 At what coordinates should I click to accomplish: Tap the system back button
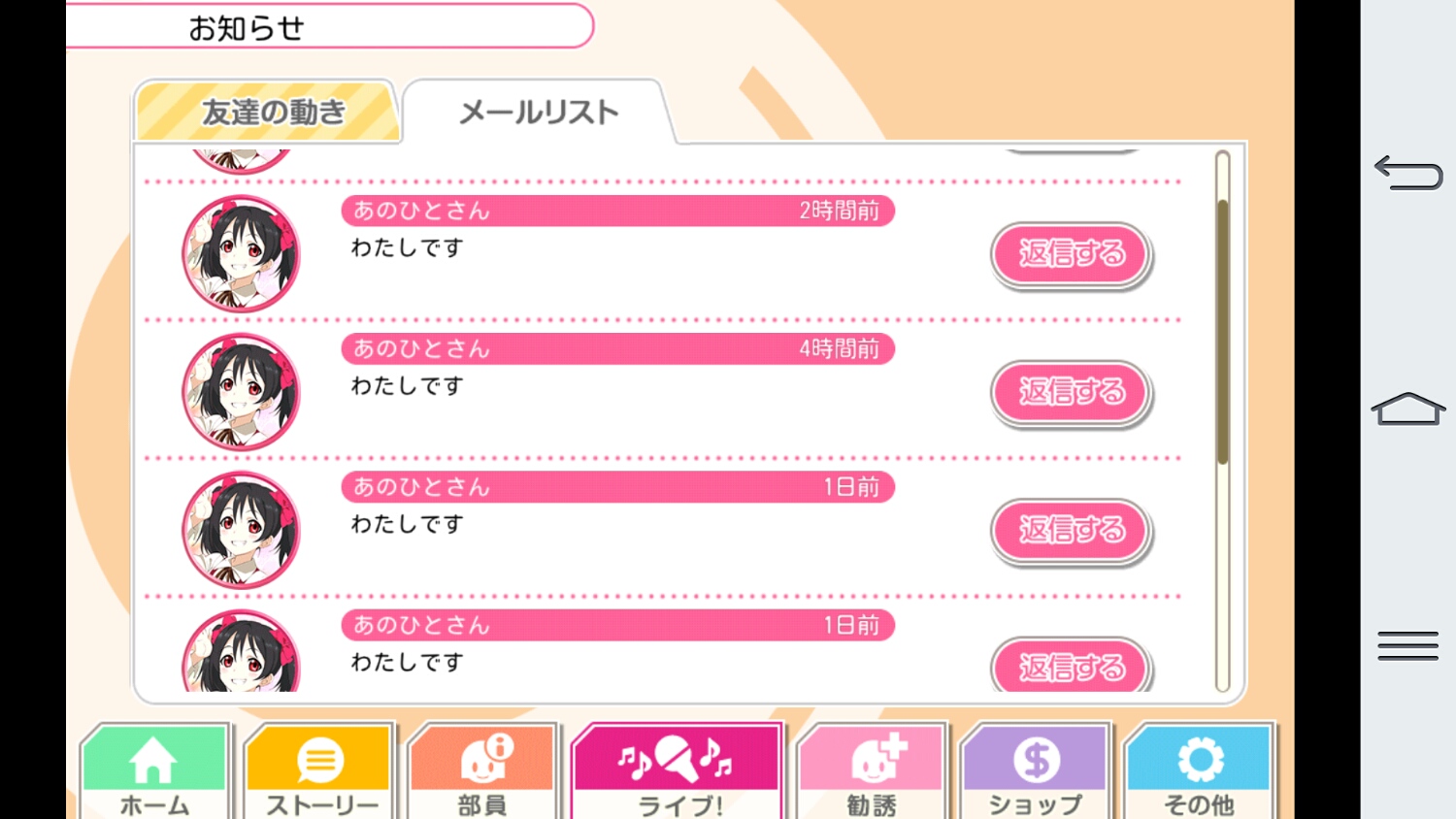click(x=1408, y=173)
